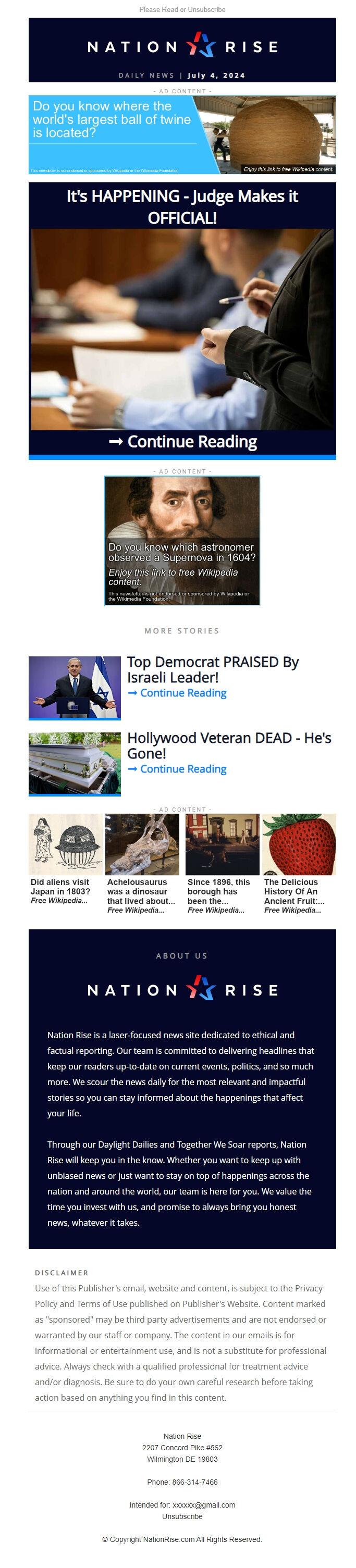
Task: Continue reading the judge story
Action: tap(182, 441)
